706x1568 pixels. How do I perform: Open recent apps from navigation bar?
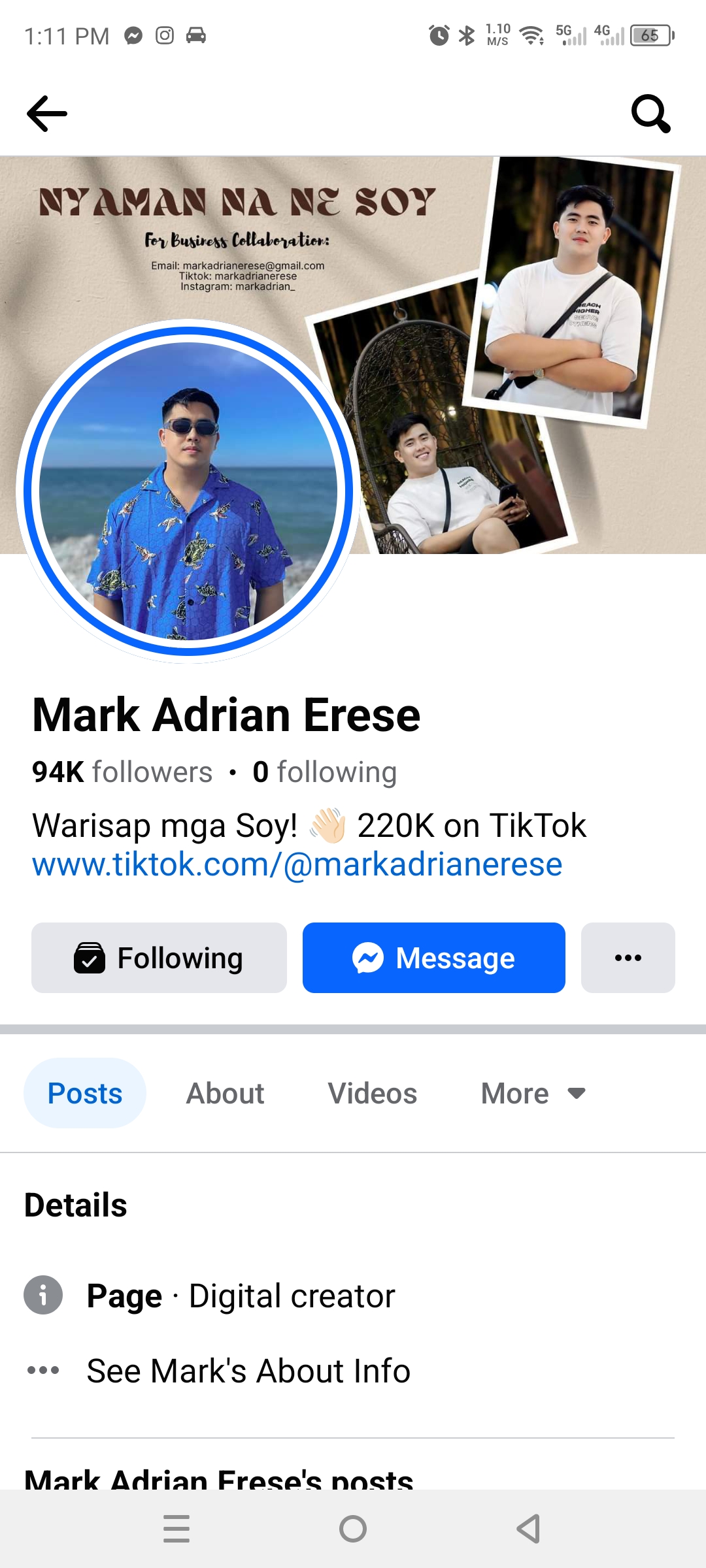coord(176,1529)
